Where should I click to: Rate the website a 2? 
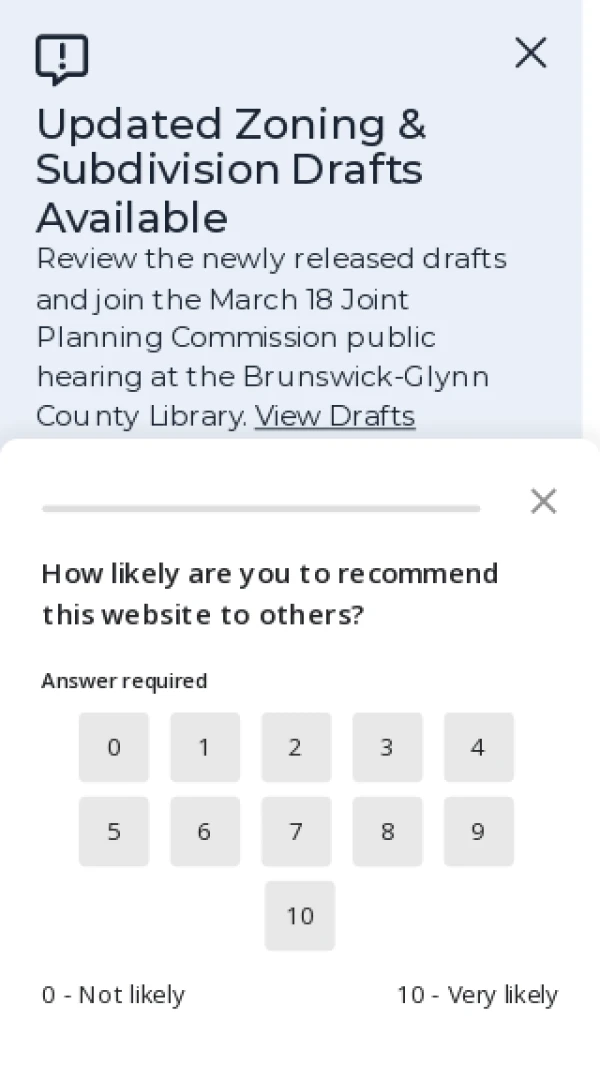[x=296, y=747]
